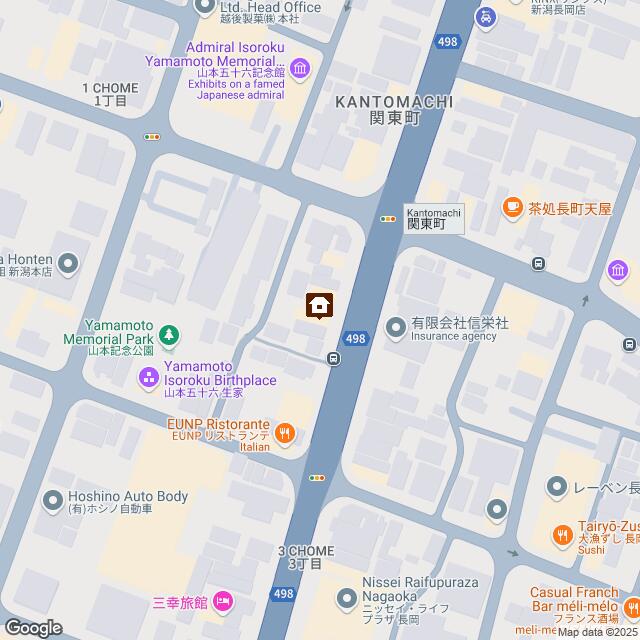Tap the Kantomachi bus stop label
The width and height of the screenshot is (640, 640).
(x=435, y=219)
